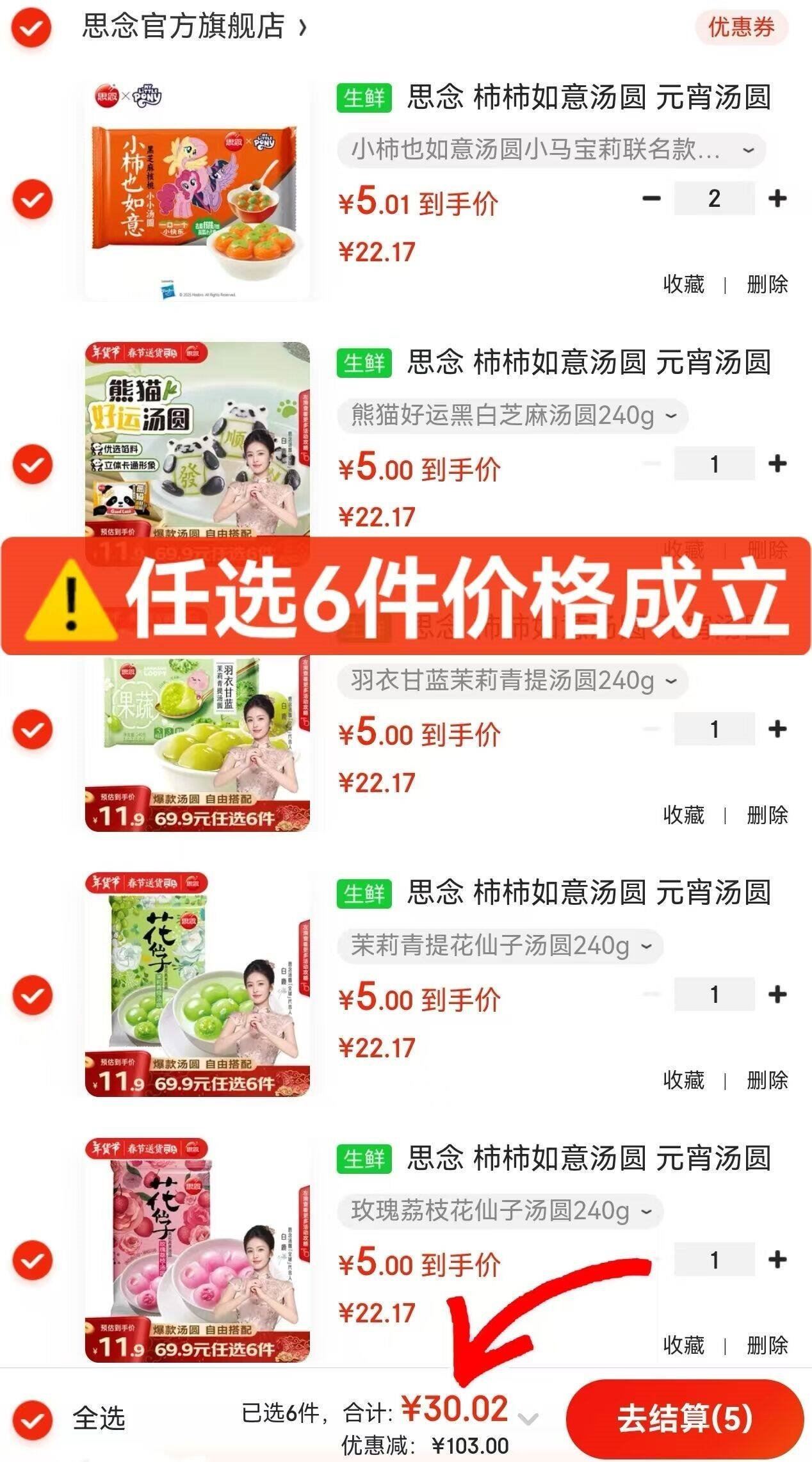Open the variant dropdown for 羽衣甘蓝茉莉青提汤圆

click(x=671, y=682)
